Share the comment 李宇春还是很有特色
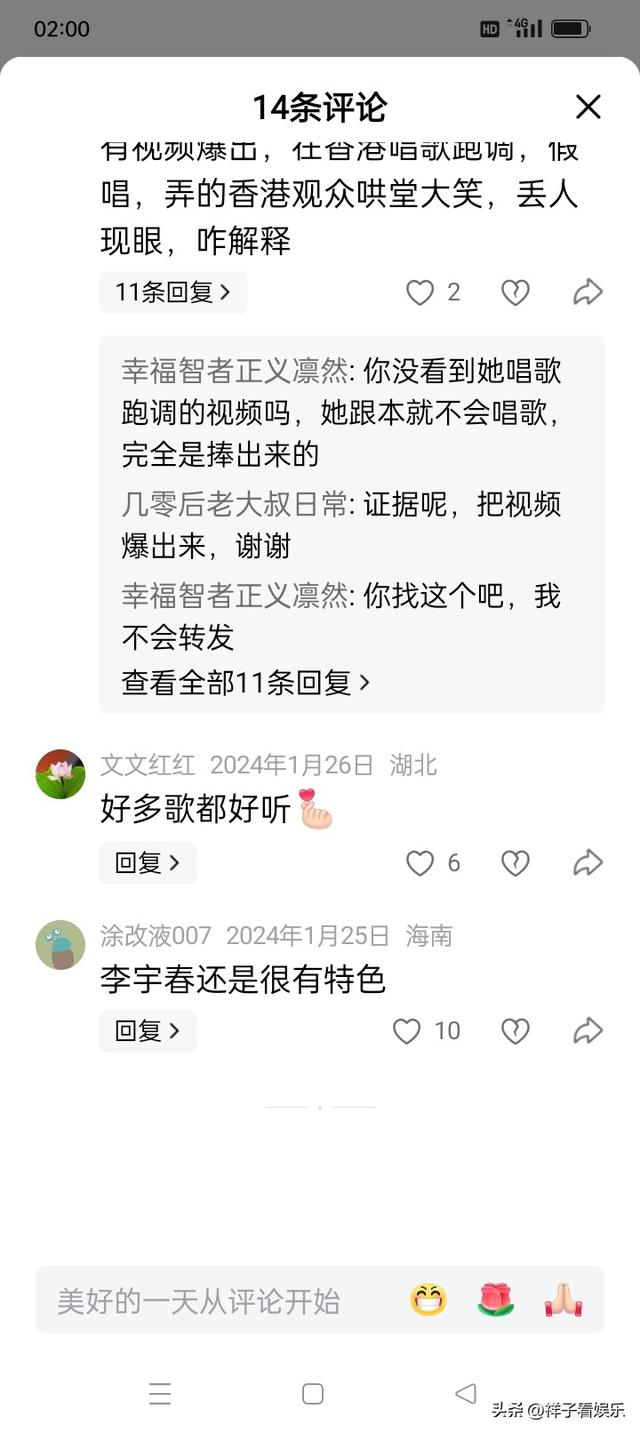Image resolution: width=640 pixels, height=1433 pixels. point(588,1031)
